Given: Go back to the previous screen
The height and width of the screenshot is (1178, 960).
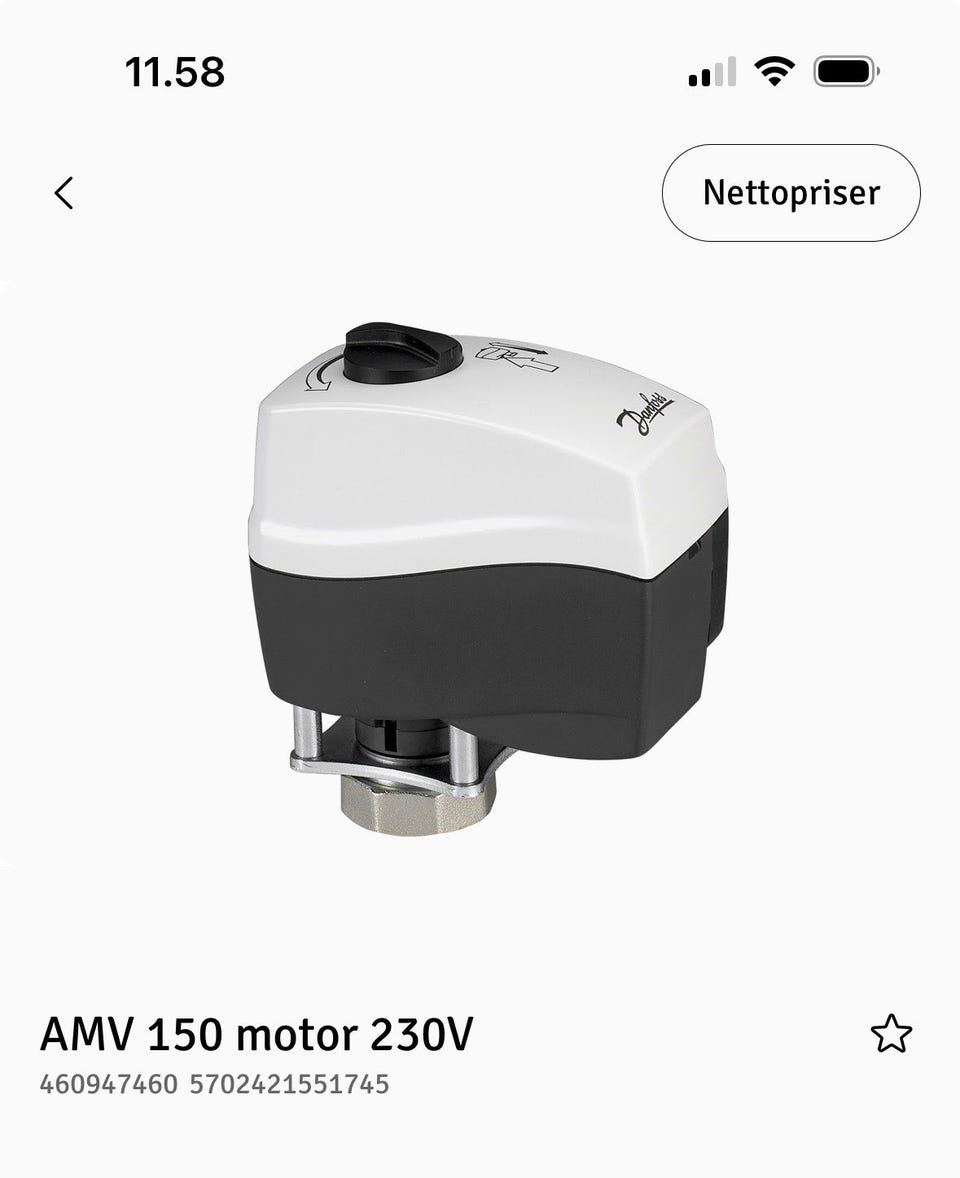Looking at the screenshot, I should pos(65,193).
